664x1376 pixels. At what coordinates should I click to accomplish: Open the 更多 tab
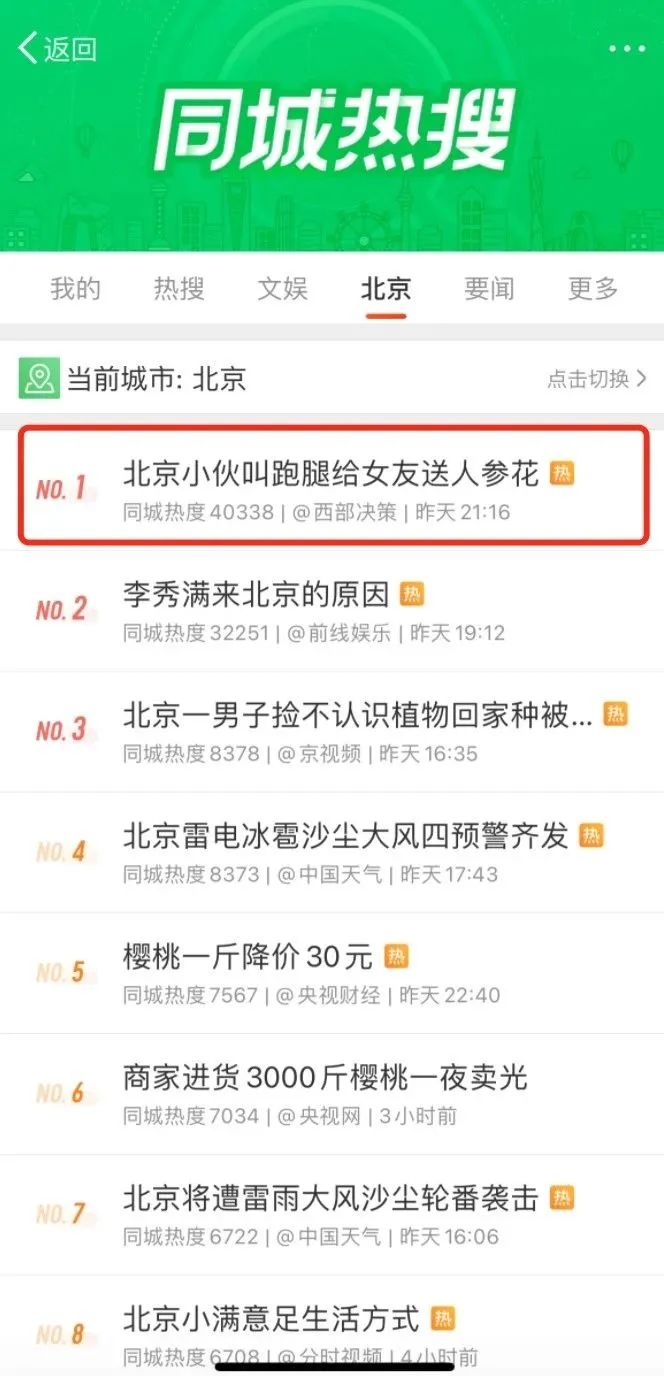[593, 289]
